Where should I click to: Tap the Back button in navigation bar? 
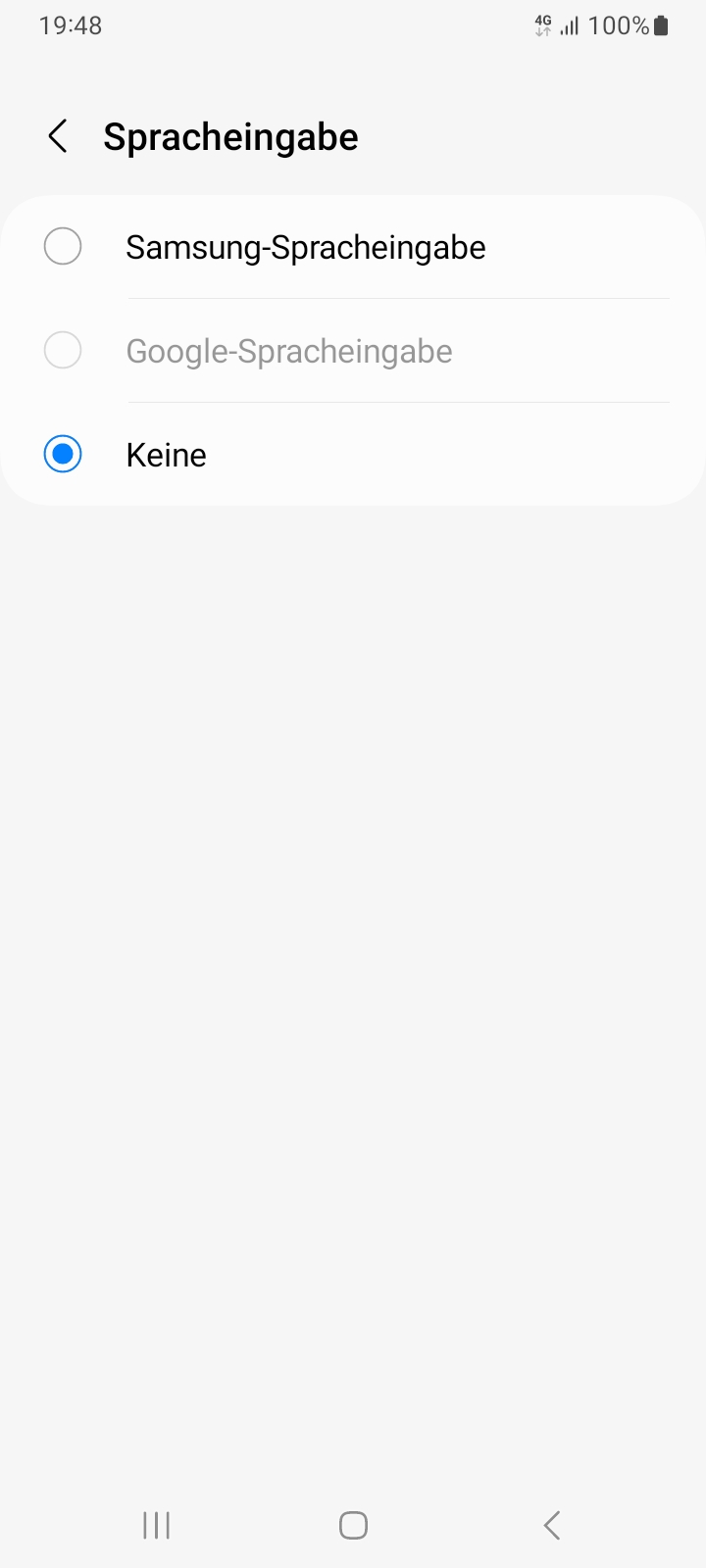click(x=550, y=1525)
